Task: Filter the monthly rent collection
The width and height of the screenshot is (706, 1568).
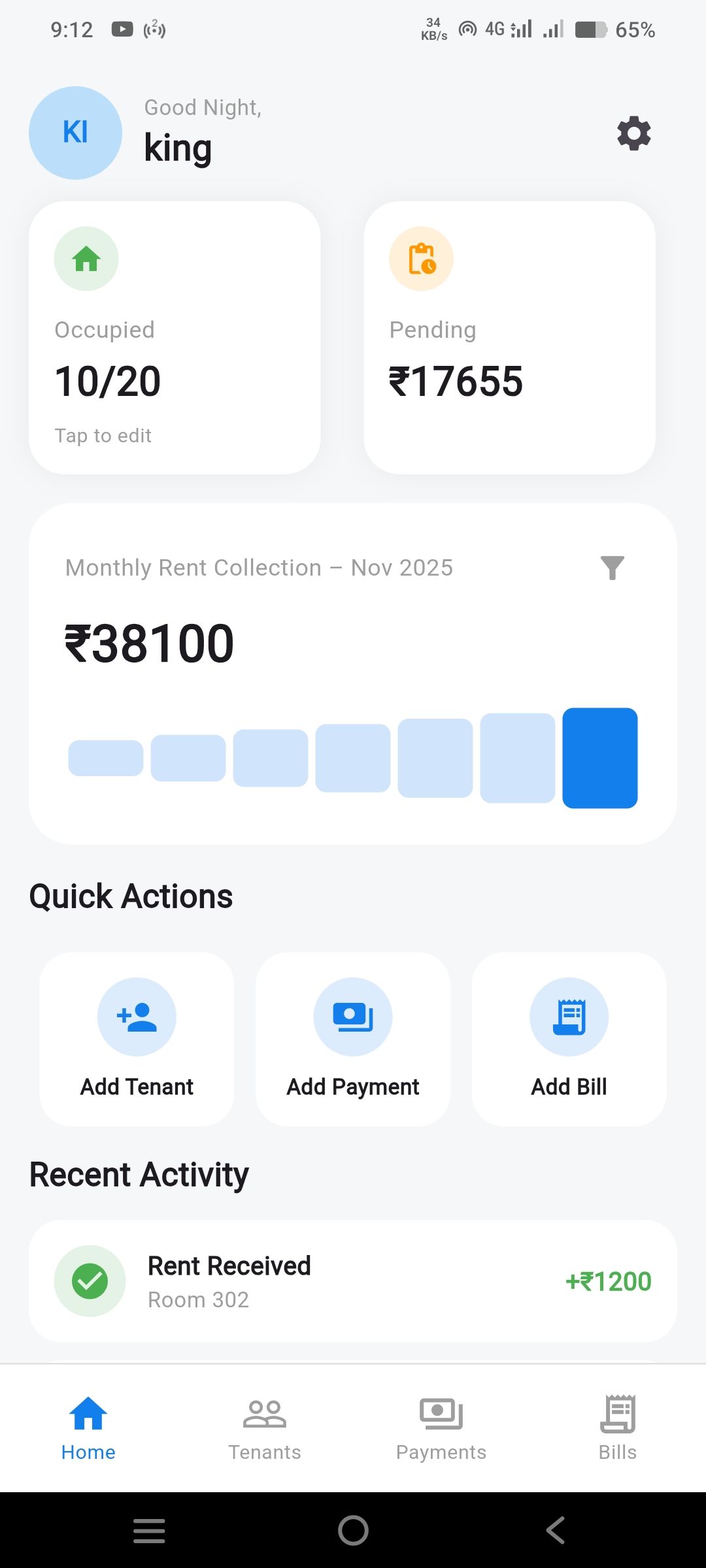Action: point(612,568)
